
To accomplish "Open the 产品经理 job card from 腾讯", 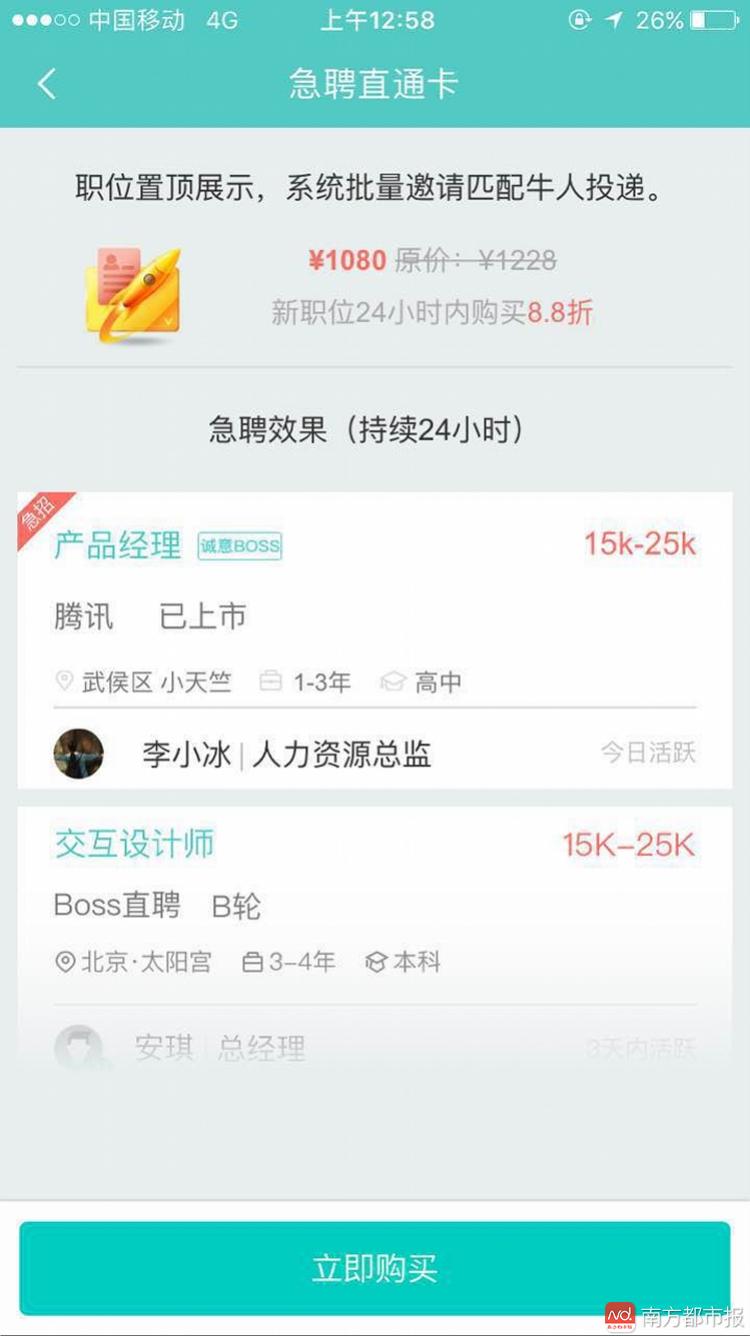I will pos(375,615).
